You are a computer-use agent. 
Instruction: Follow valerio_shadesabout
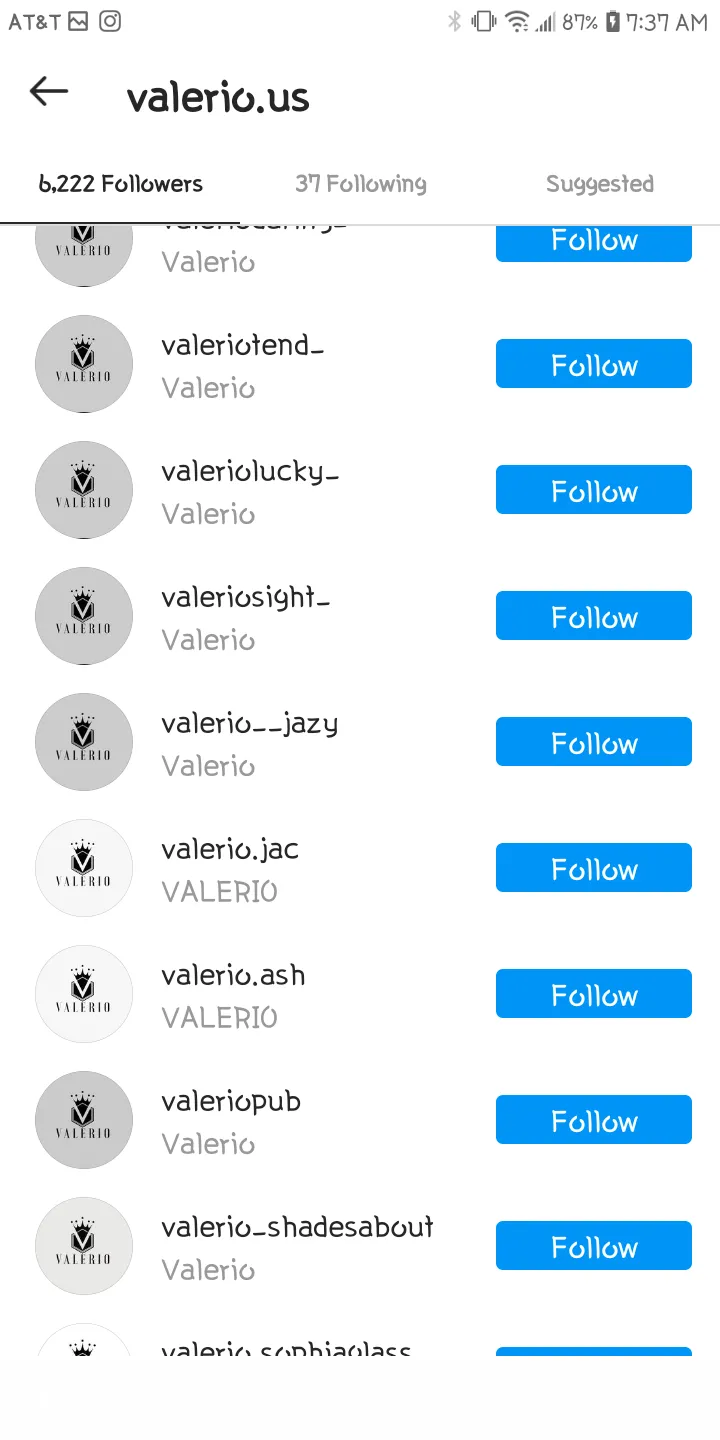(x=594, y=1246)
